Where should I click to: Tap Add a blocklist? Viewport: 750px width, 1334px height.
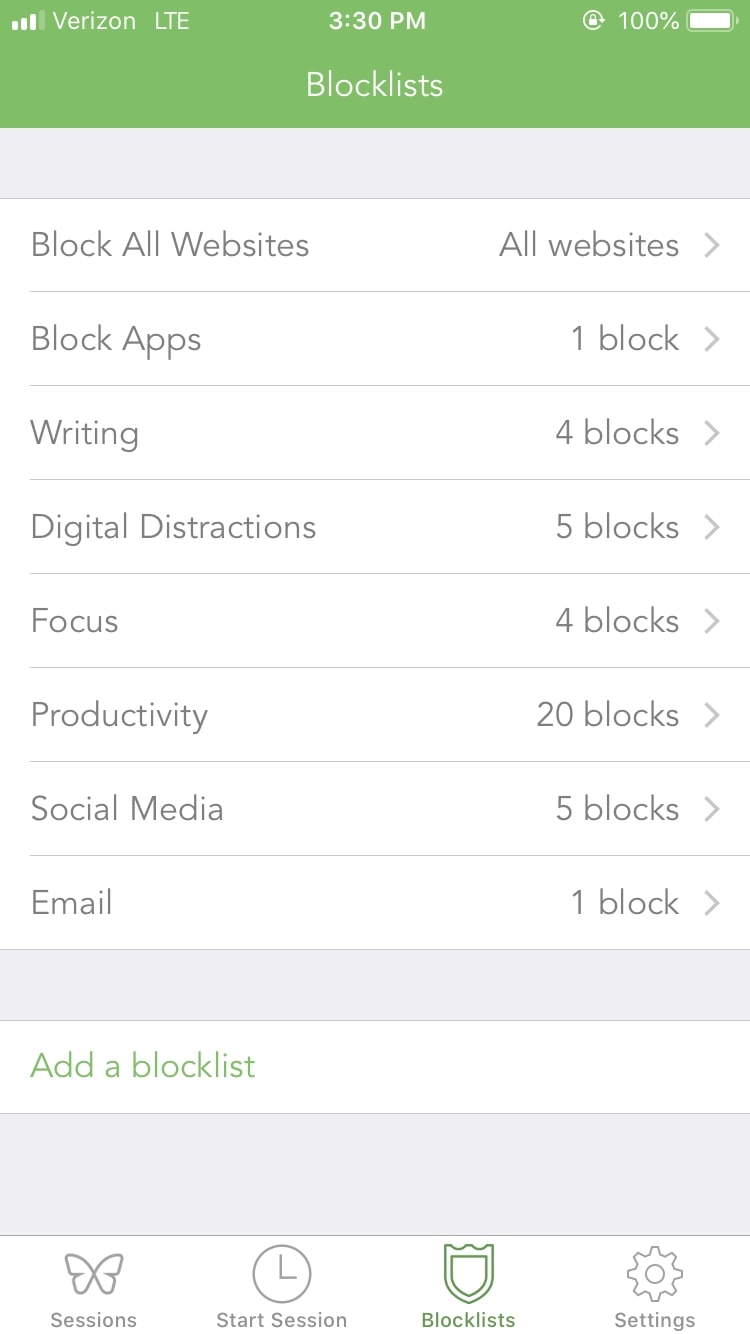(x=144, y=1066)
